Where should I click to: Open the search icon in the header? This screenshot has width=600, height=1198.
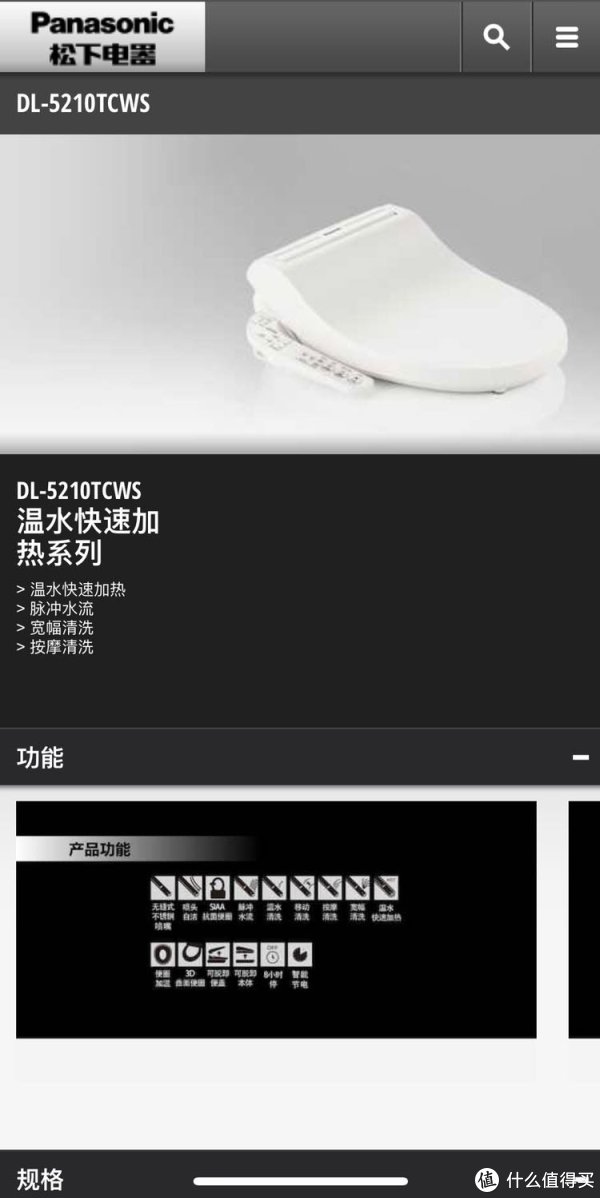(x=496, y=37)
